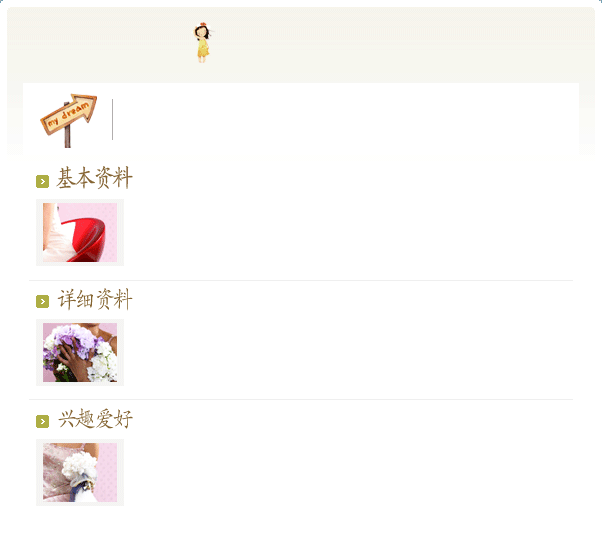Open the purple flowers photo under 详细资料
Screen dimensions: 602x540
tap(80, 352)
